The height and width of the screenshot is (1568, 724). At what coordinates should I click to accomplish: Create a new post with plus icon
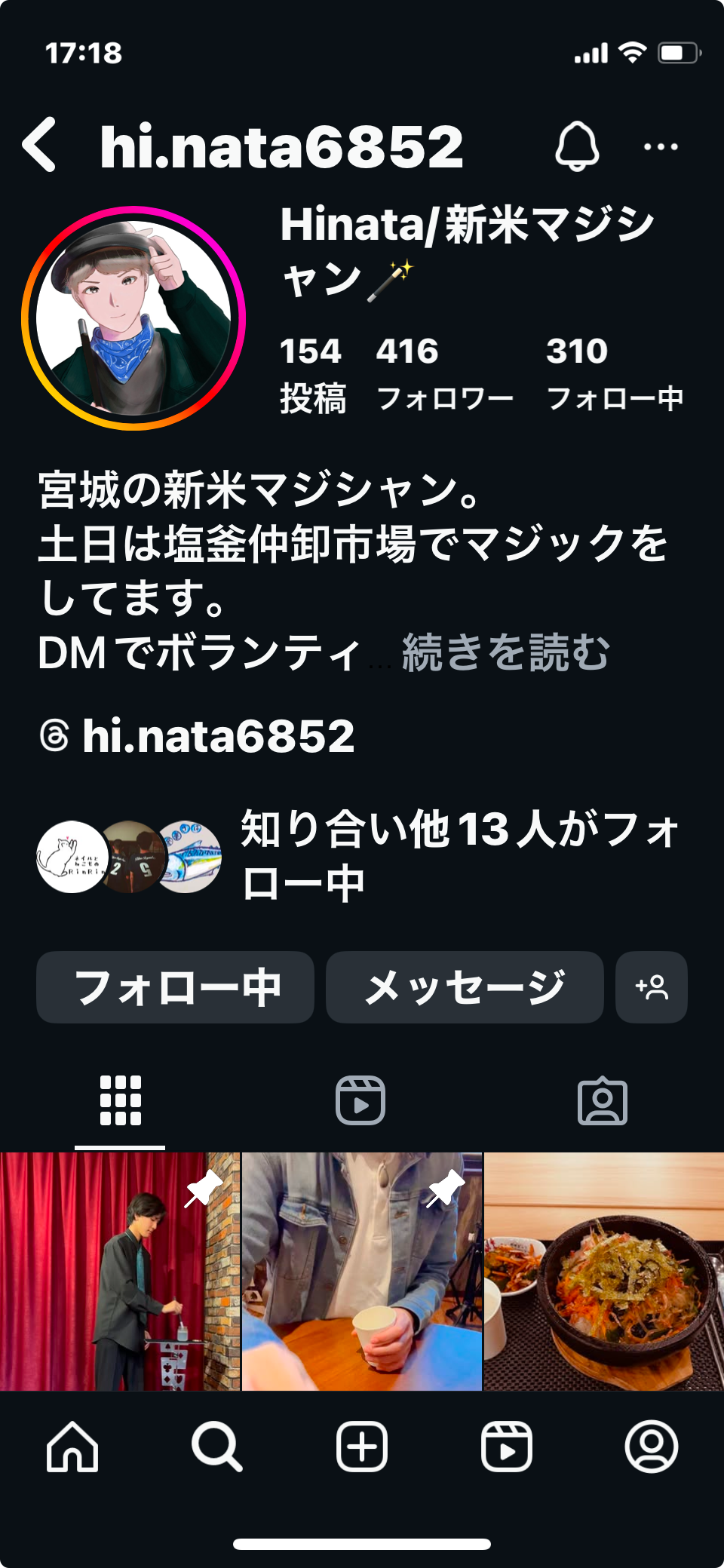click(362, 1447)
